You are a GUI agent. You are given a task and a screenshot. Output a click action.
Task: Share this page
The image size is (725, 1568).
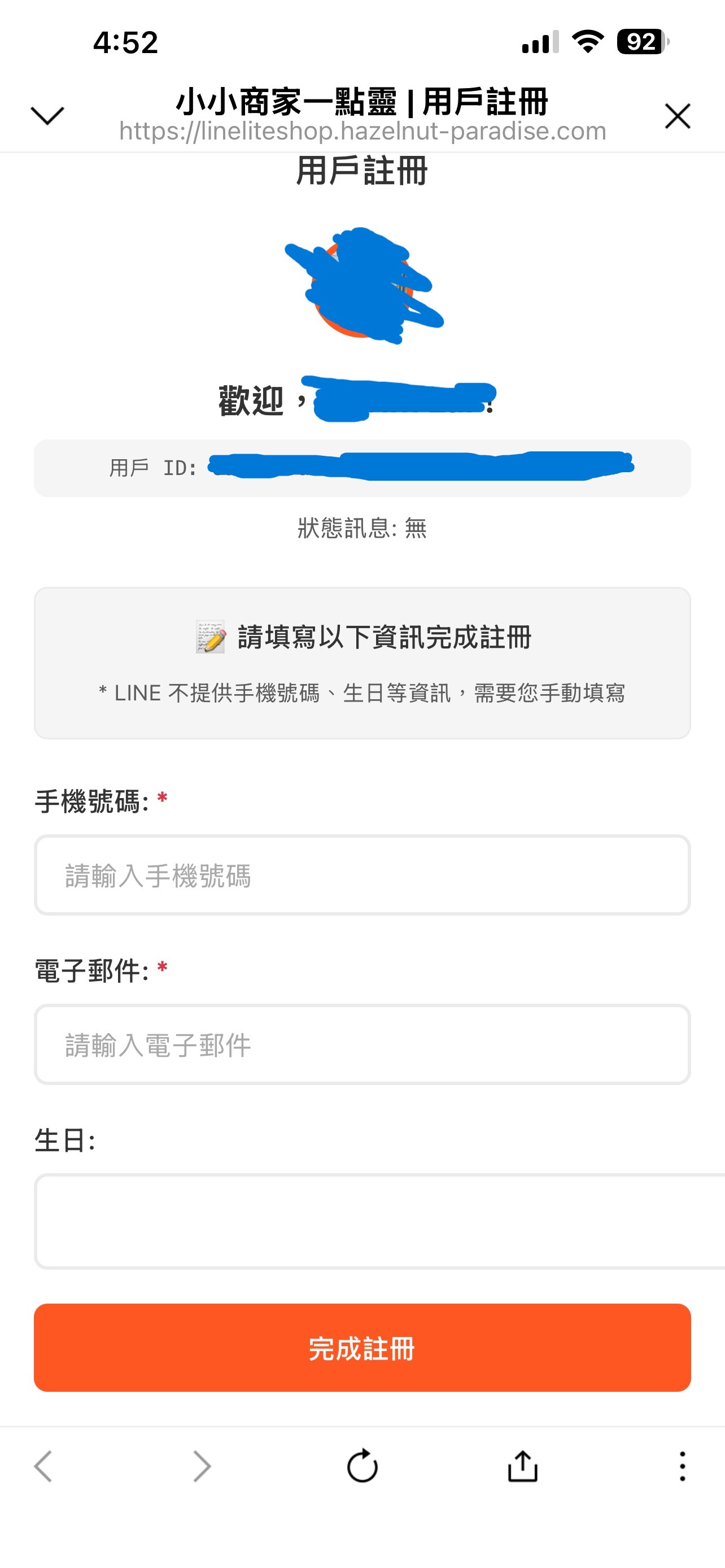tap(522, 1466)
